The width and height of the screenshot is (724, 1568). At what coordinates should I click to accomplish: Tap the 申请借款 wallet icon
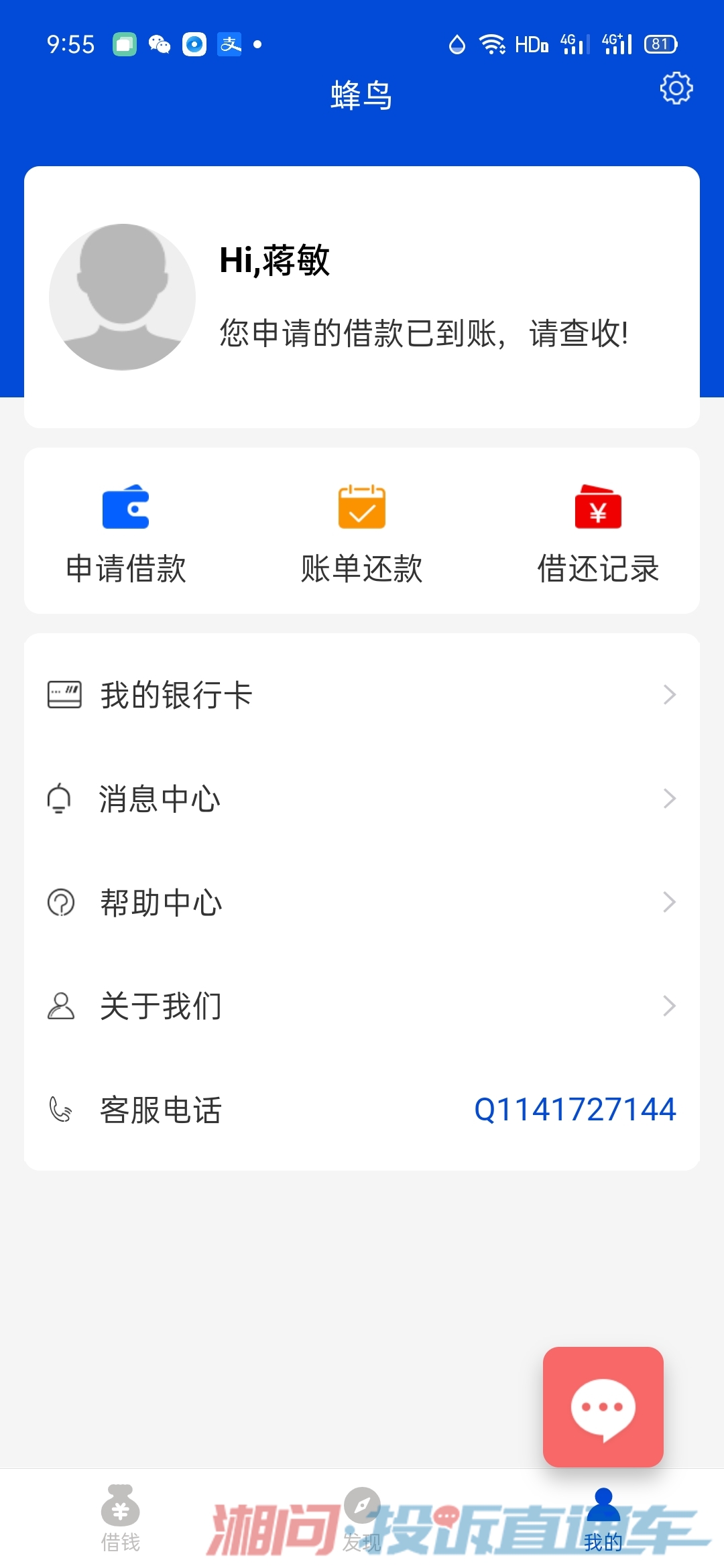[126, 508]
